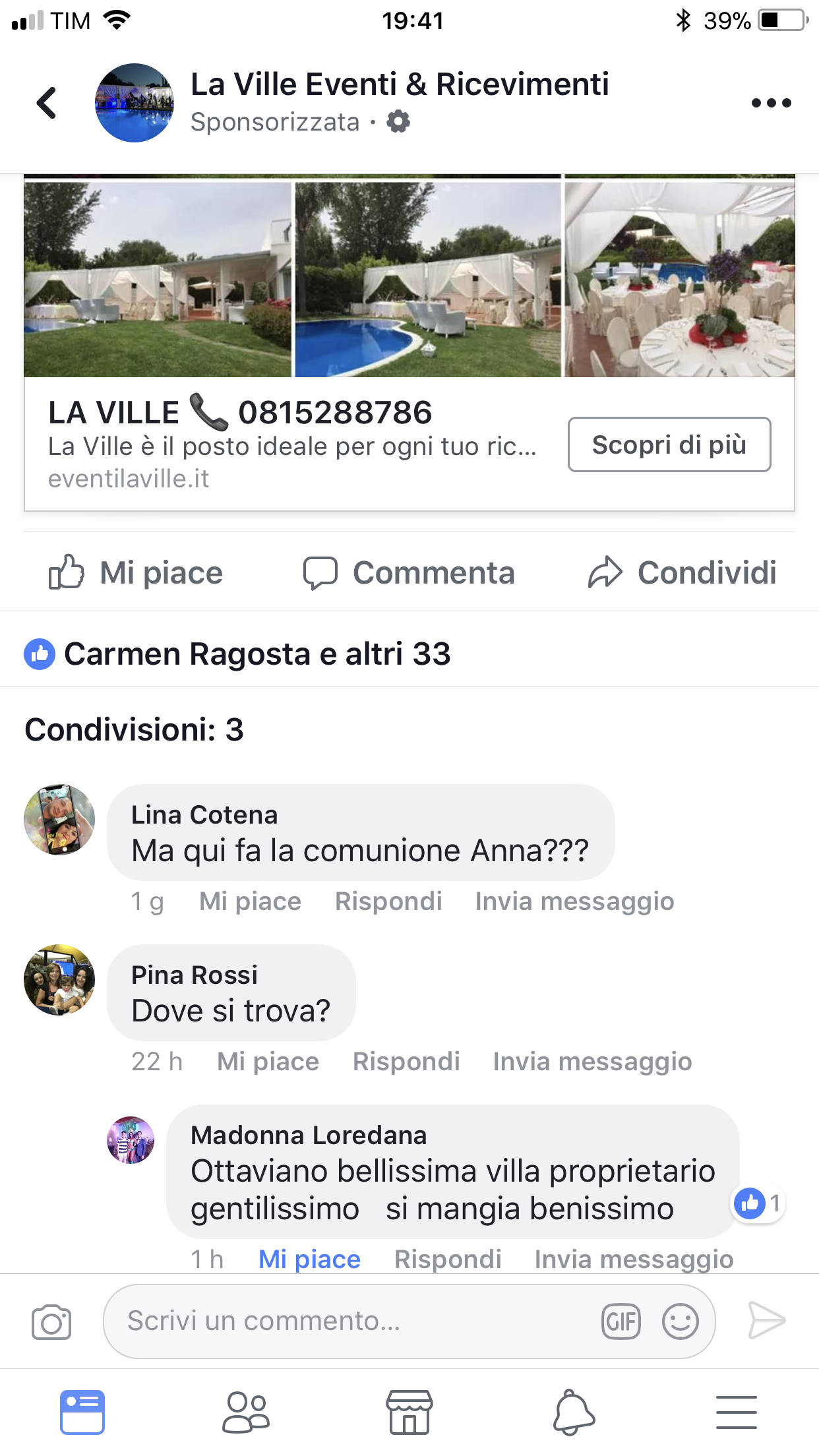This screenshot has height=1456, width=819.
Task: Reply to Madonna Loredana's comment
Action: pos(448,1259)
